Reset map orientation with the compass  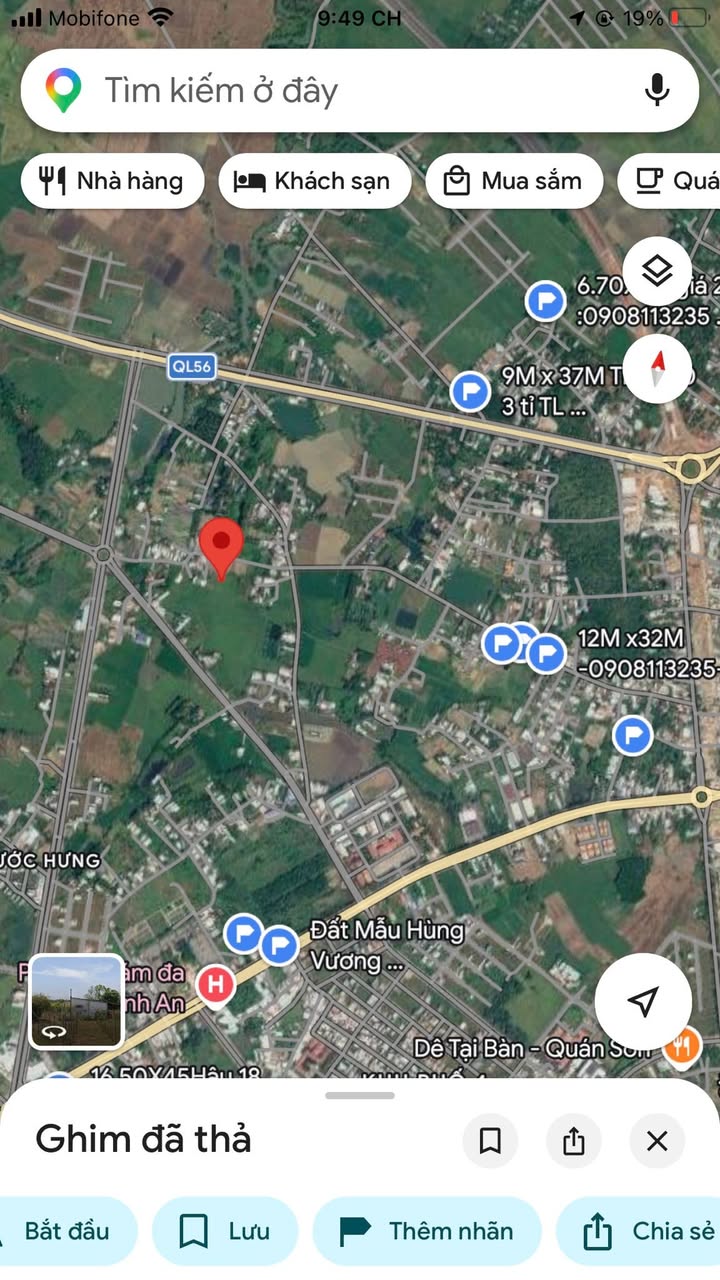[x=657, y=369]
